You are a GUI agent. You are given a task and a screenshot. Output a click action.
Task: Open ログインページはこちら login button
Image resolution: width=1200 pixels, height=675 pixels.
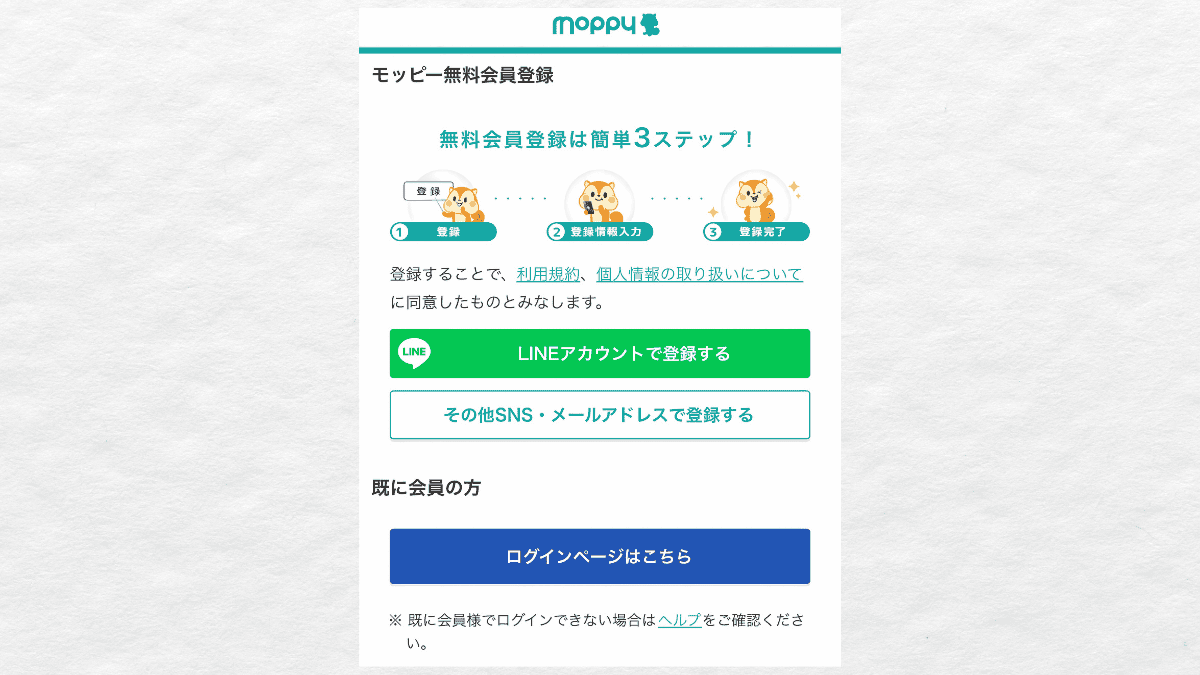tap(600, 557)
